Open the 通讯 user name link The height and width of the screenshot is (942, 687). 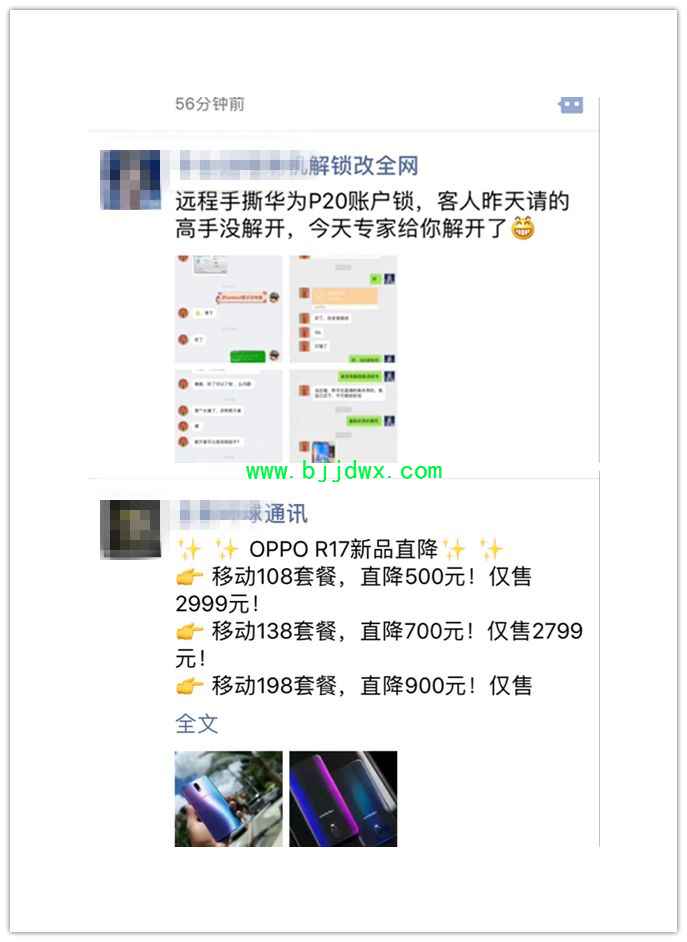242,514
